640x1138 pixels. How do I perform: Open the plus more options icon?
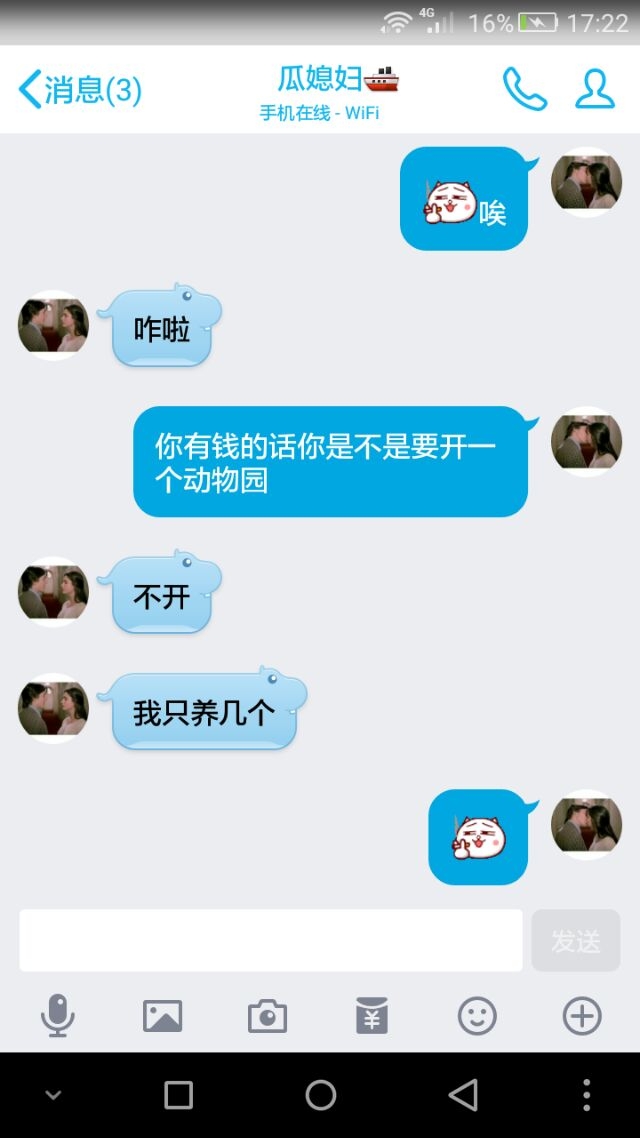click(x=582, y=1015)
